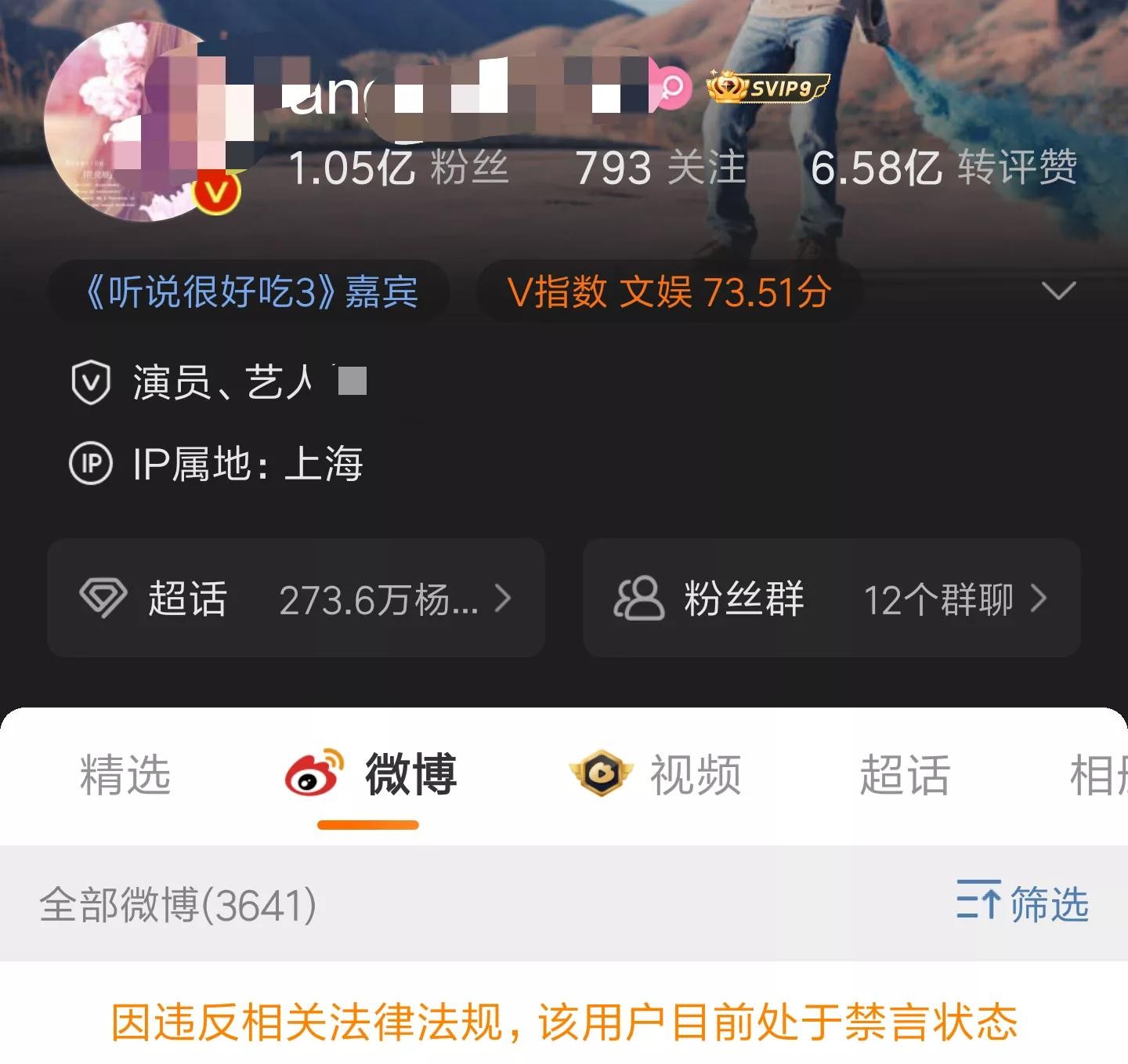The width and height of the screenshot is (1128, 1064).
Task: View the 1.05亿 粉丝 followers list
Action: [398, 168]
